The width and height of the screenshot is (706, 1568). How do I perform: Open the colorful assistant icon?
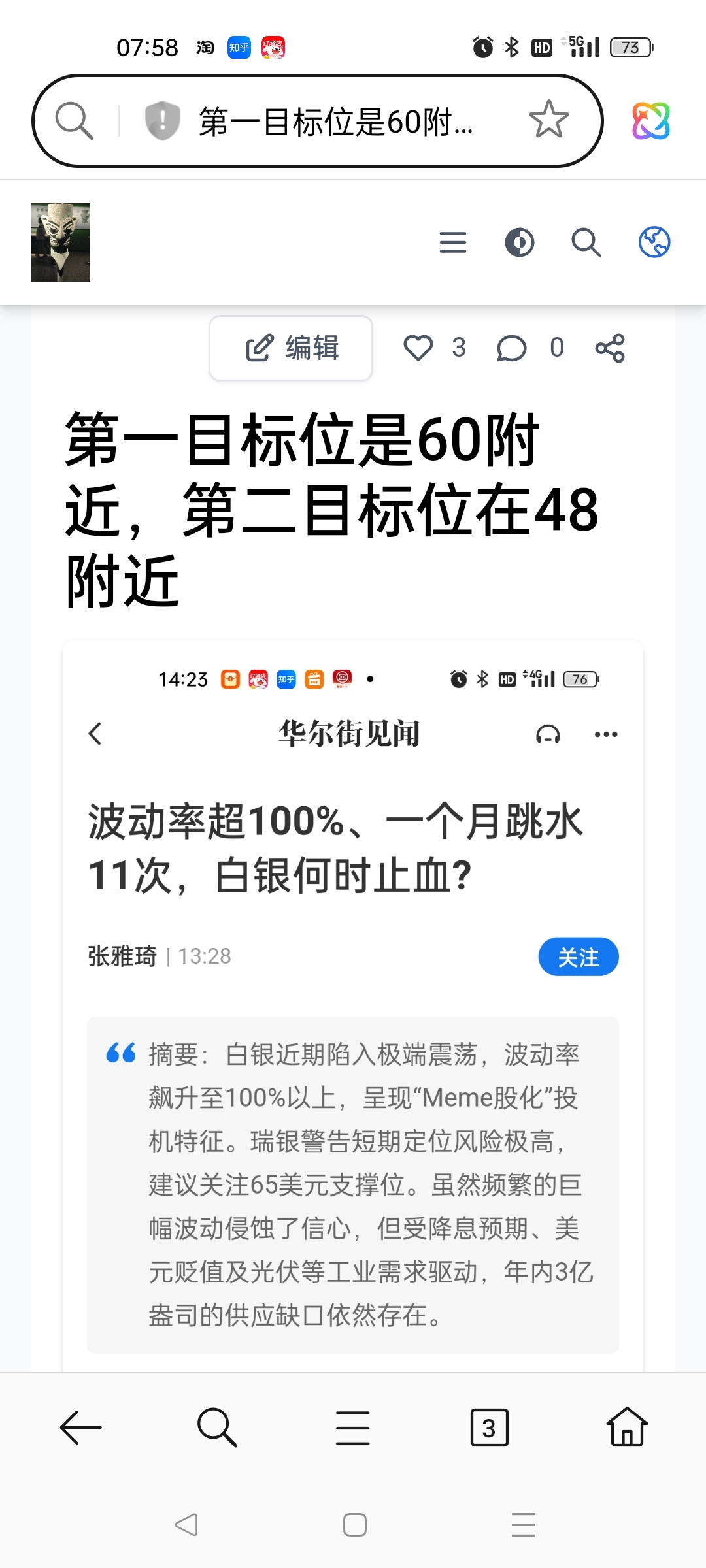coord(650,121)
